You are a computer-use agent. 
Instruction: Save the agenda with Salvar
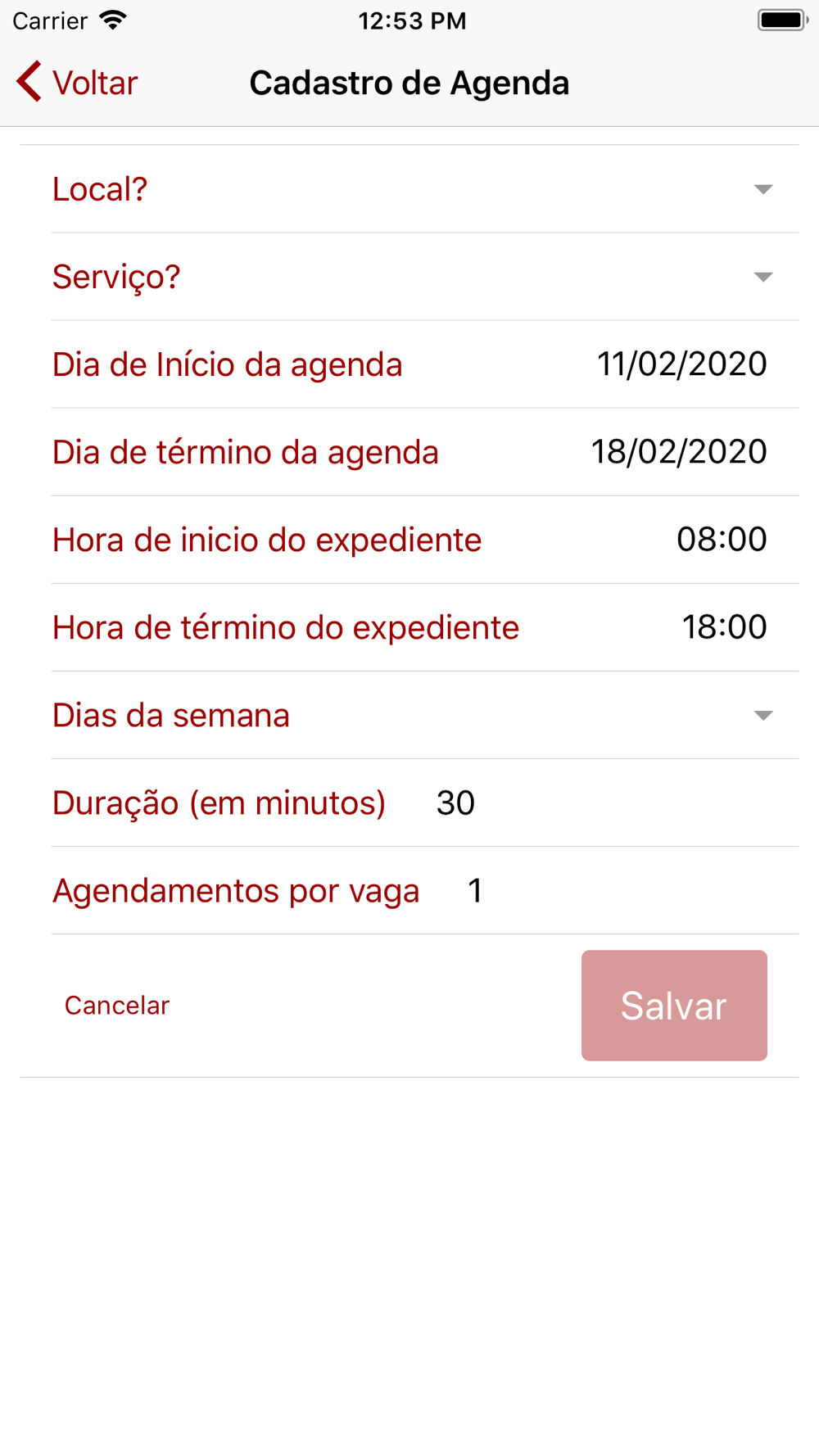[x=674, y=1006]
